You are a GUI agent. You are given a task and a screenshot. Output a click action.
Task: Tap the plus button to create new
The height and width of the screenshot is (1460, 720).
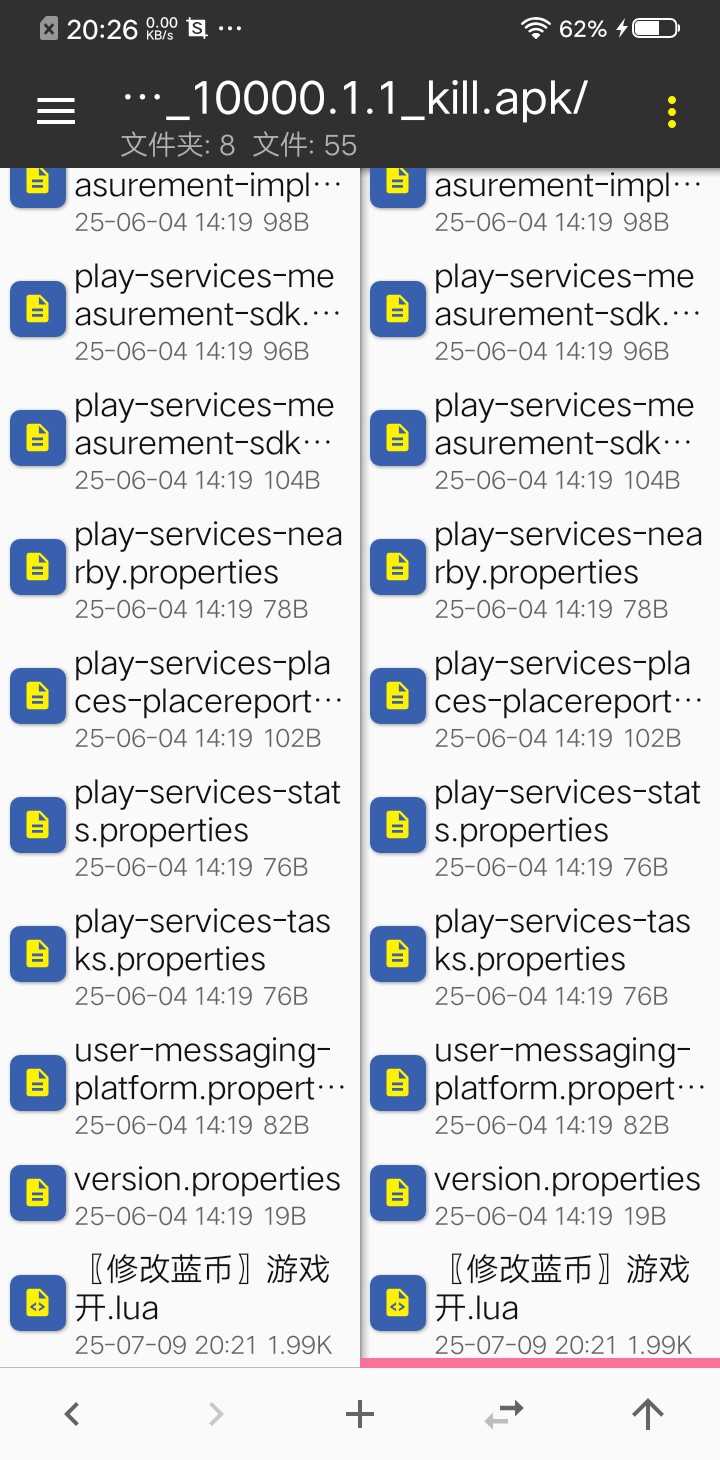coord(359,1414)
